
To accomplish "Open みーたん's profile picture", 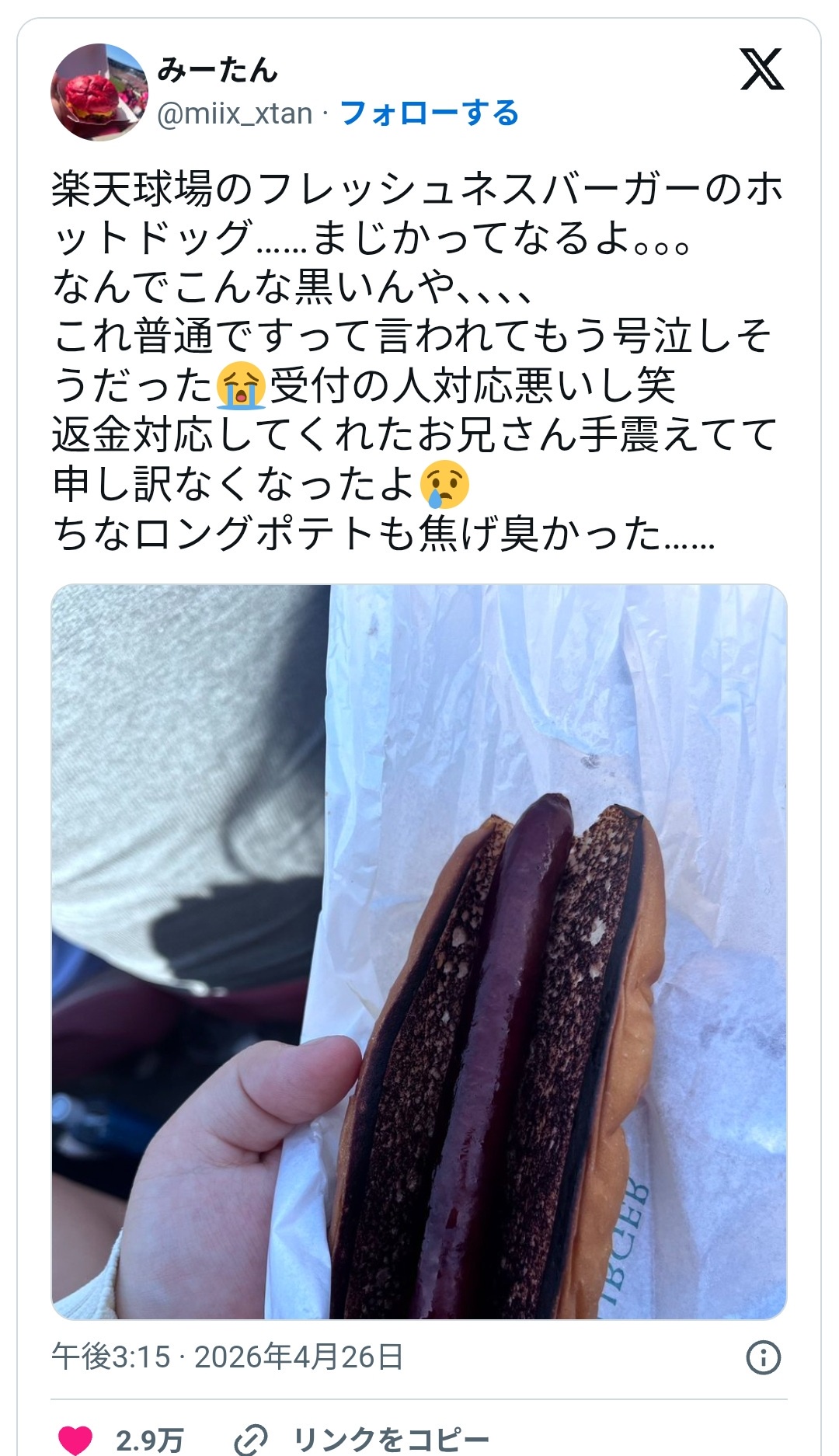I will (x=99, y=92).
